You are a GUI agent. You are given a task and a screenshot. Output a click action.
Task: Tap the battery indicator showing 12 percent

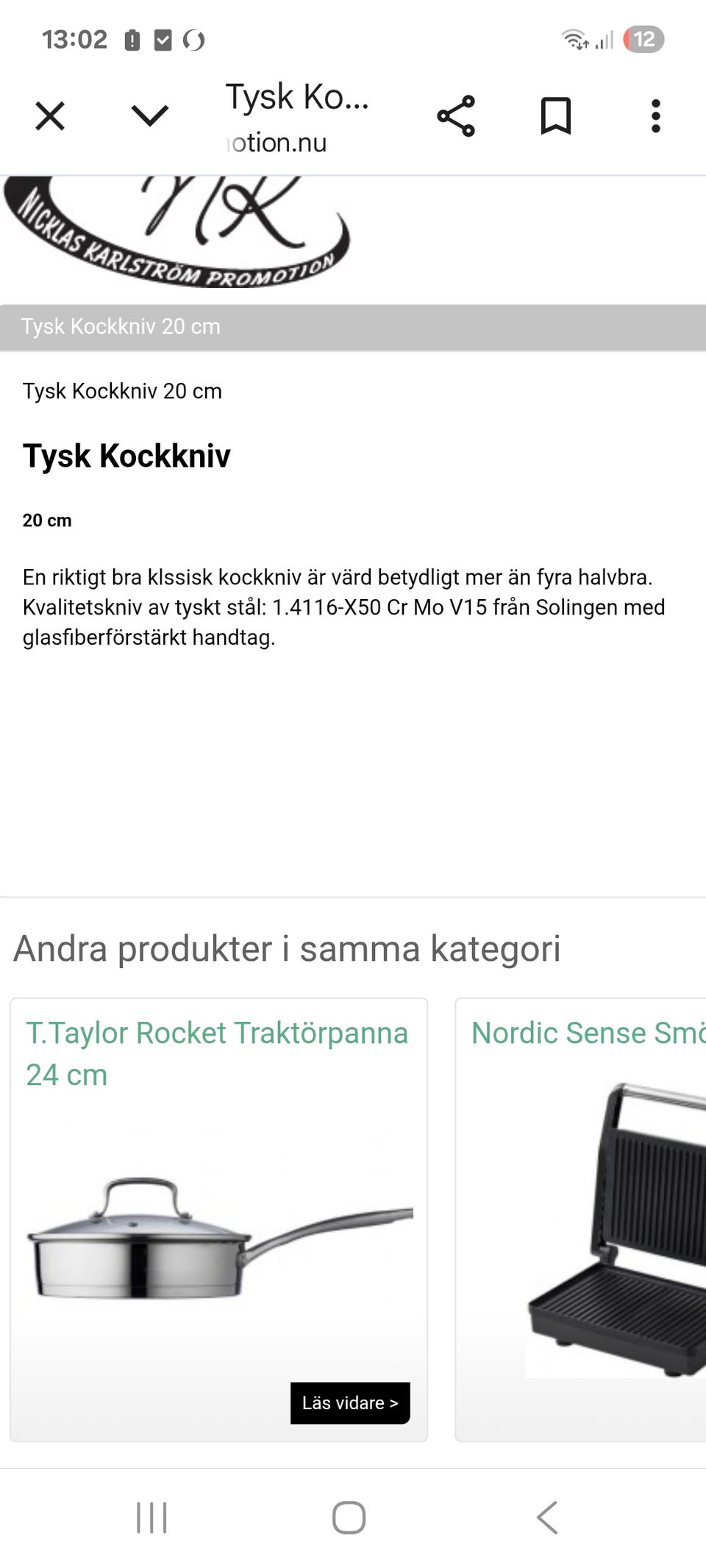[x=643, y=38]
